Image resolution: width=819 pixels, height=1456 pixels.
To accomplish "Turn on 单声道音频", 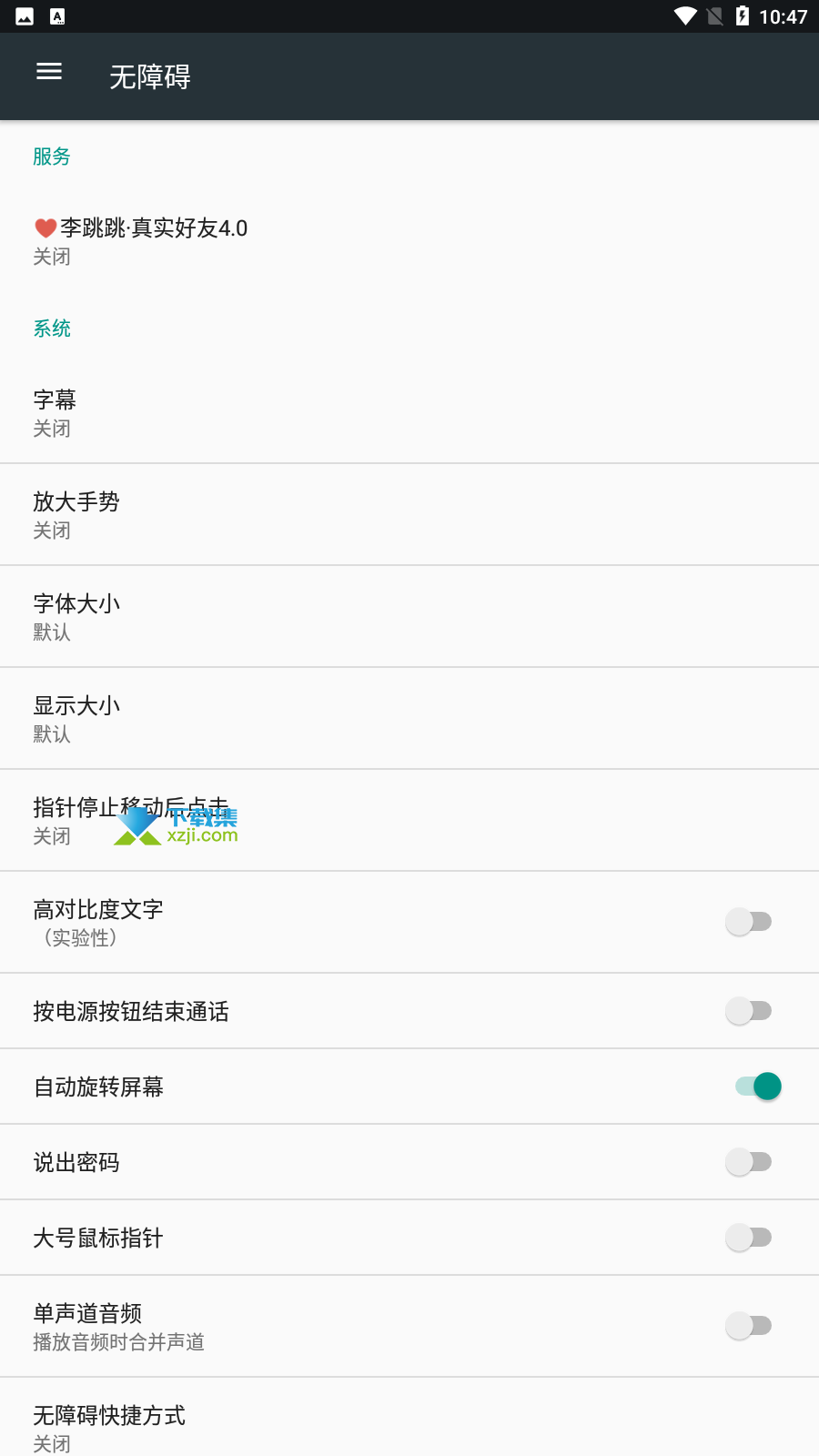I will pyautogui.click(x=749, y=1326).
